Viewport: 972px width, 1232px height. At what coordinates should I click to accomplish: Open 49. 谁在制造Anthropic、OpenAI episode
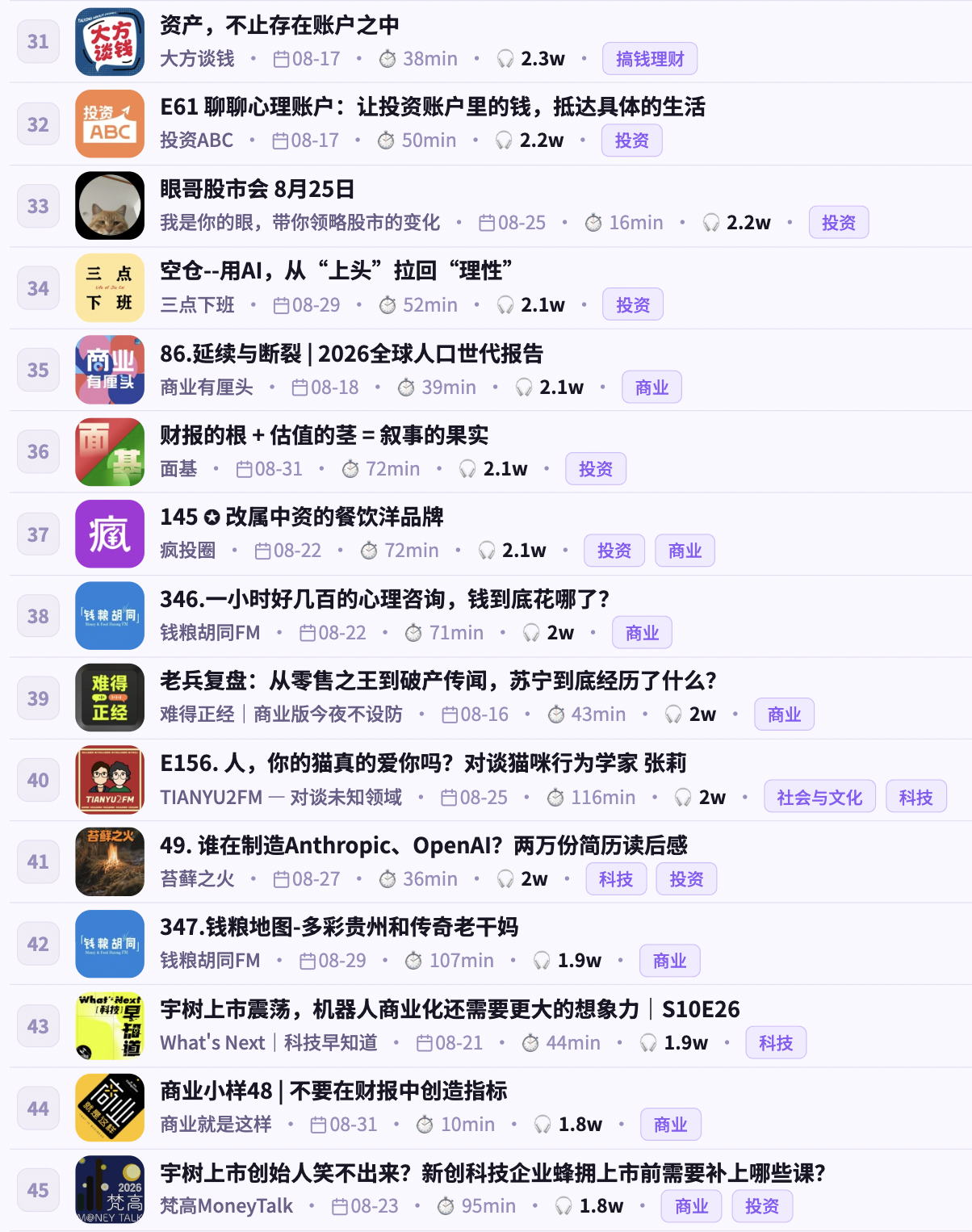coord(424,845)
